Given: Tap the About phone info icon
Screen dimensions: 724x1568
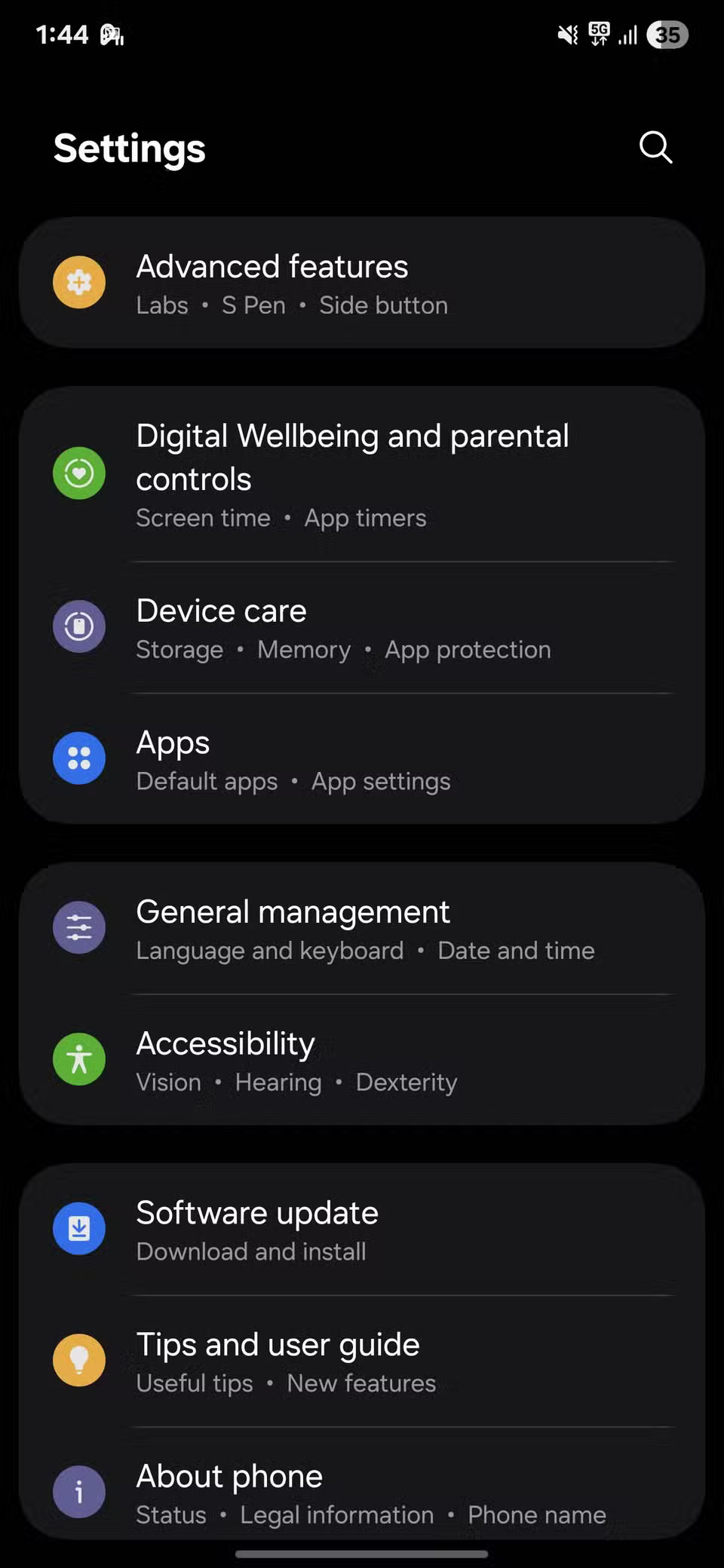Looking at the screenshot, I should click(x=78, y=1492).
